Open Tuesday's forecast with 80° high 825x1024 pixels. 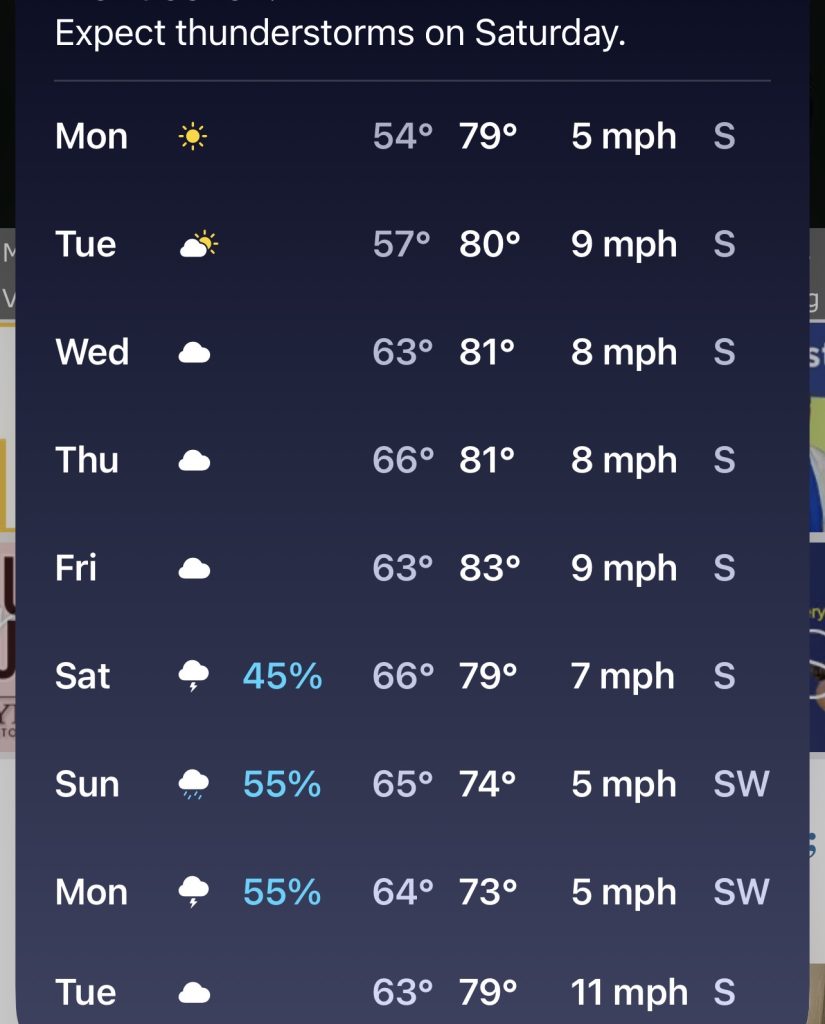coord(412,244)
